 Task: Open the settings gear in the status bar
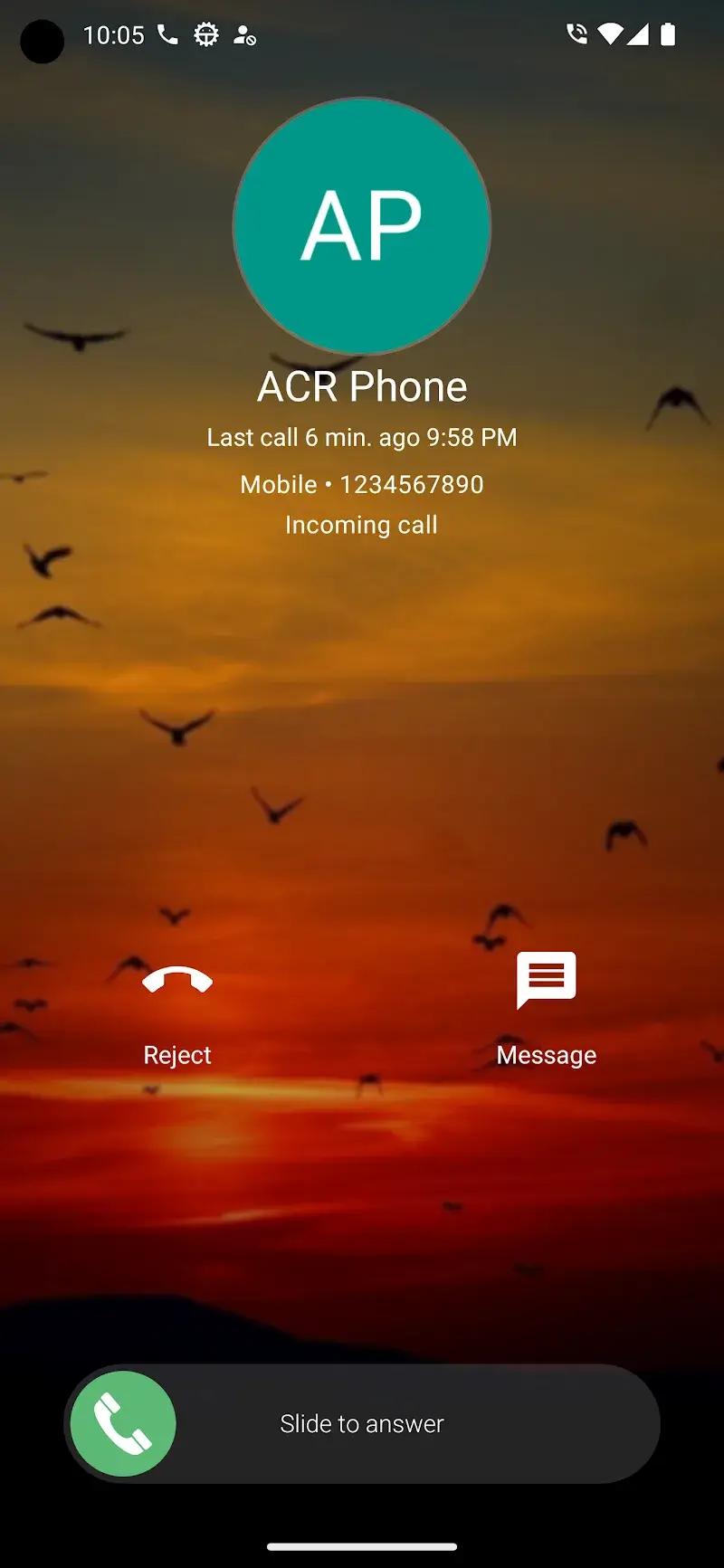click(206, 36)
